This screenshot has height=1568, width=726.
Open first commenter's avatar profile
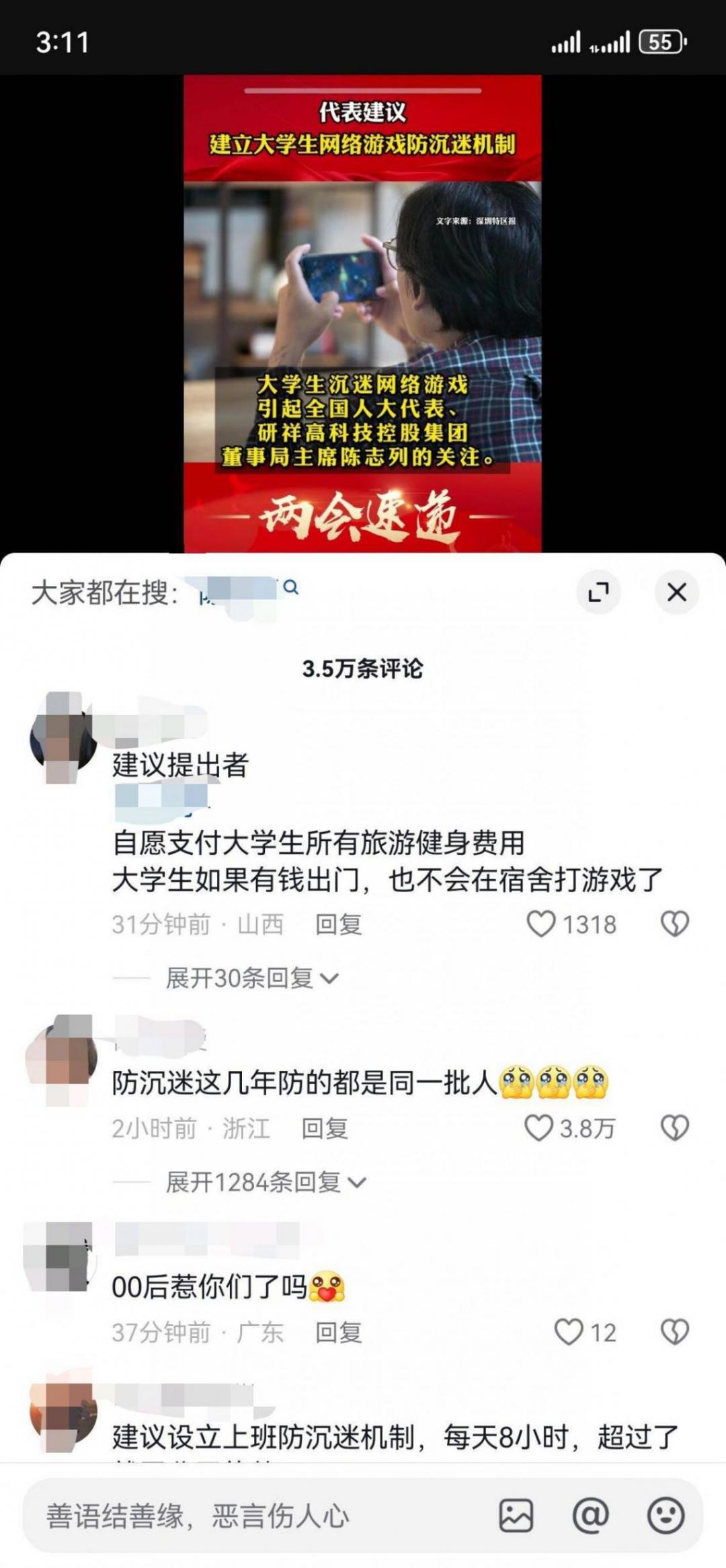point(63,738)
